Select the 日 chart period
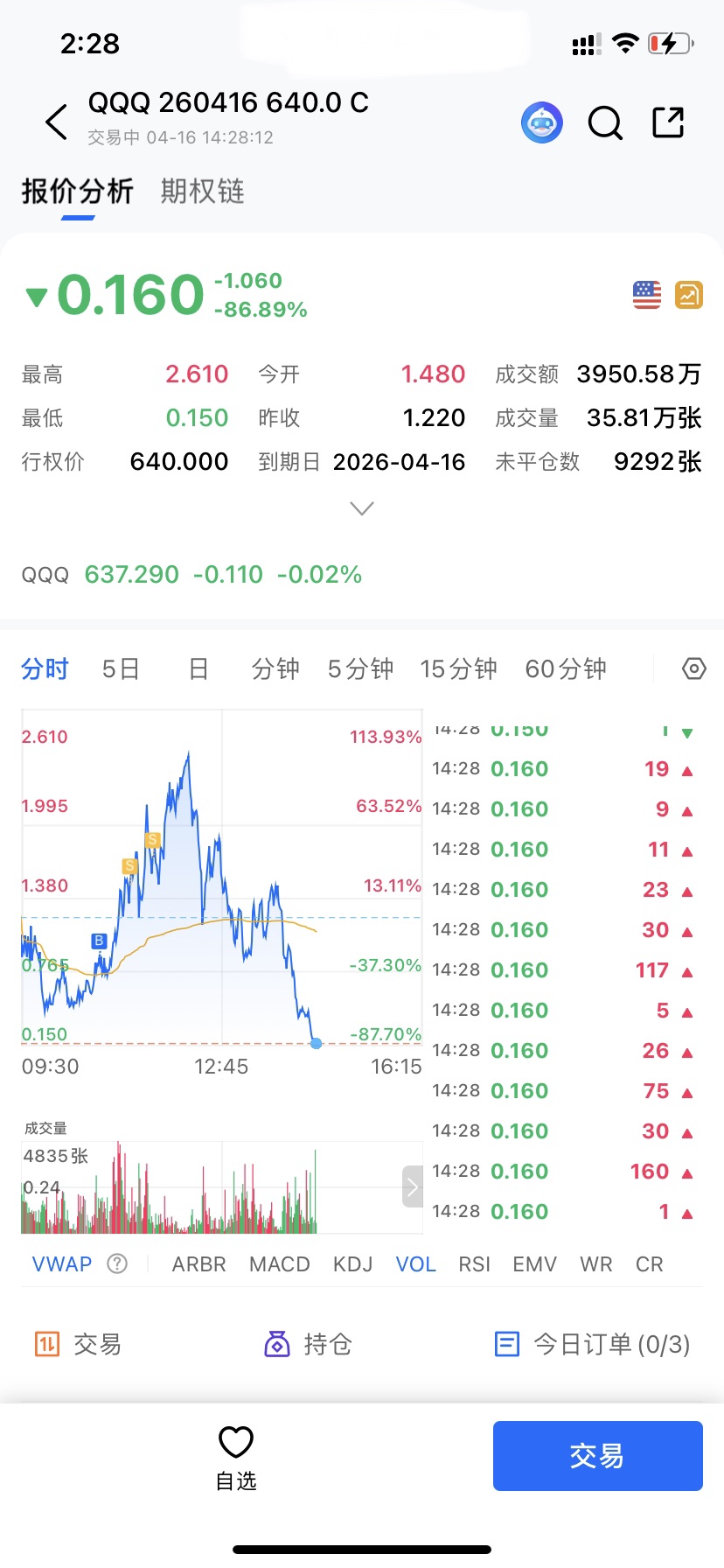The height and width of the screenshot is (1568, 724). coord(198,669)
